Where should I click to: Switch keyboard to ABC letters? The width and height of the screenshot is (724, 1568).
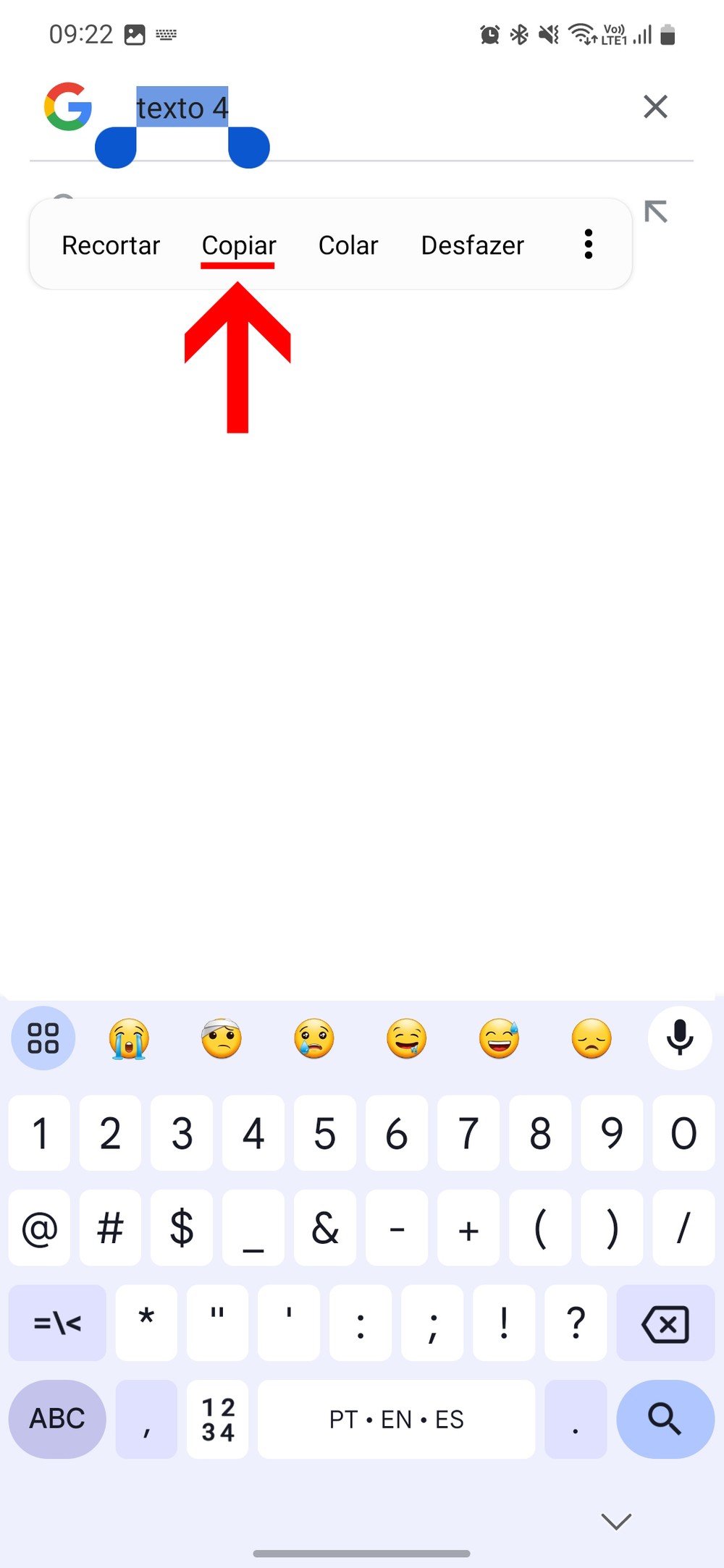click(x=57, y=1418)
